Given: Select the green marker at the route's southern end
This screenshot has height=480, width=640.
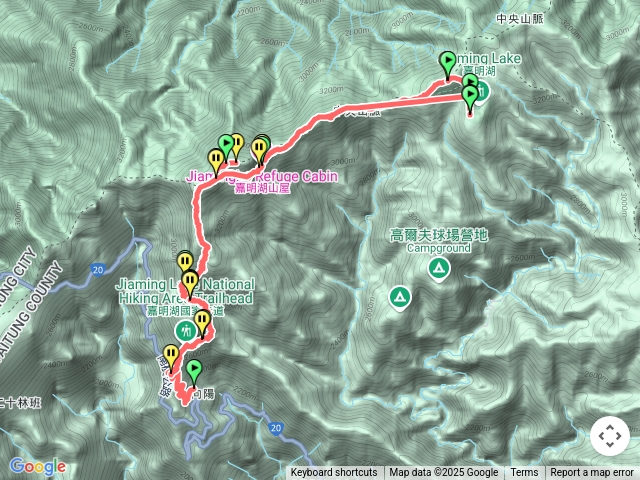Looking at the screenshot, I should [194, 369].
